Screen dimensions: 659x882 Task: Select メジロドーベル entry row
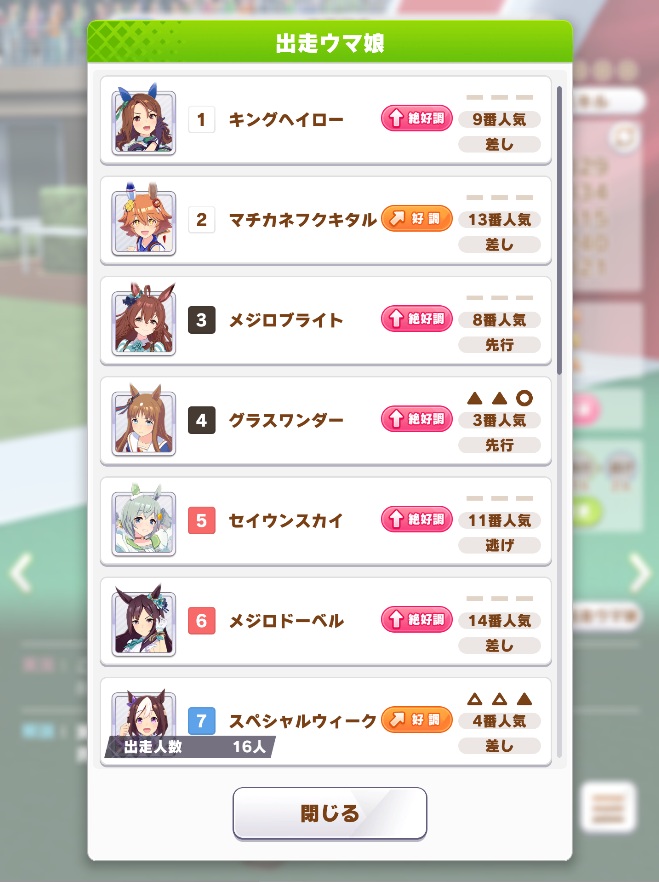coord(326,620)
